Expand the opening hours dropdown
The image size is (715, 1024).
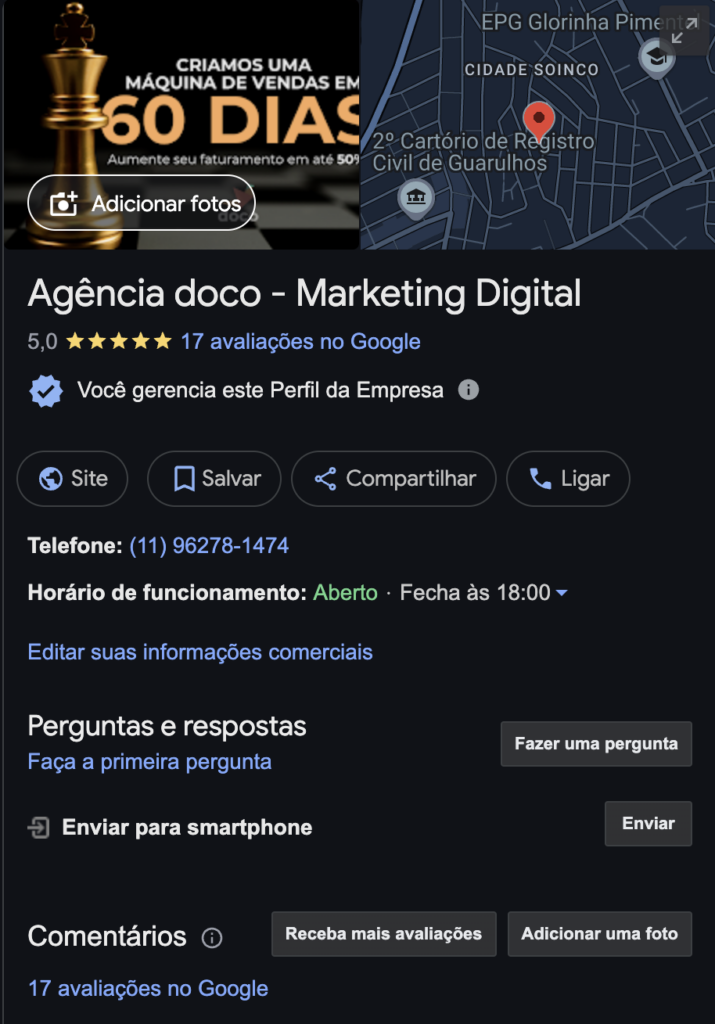[561, 593]
